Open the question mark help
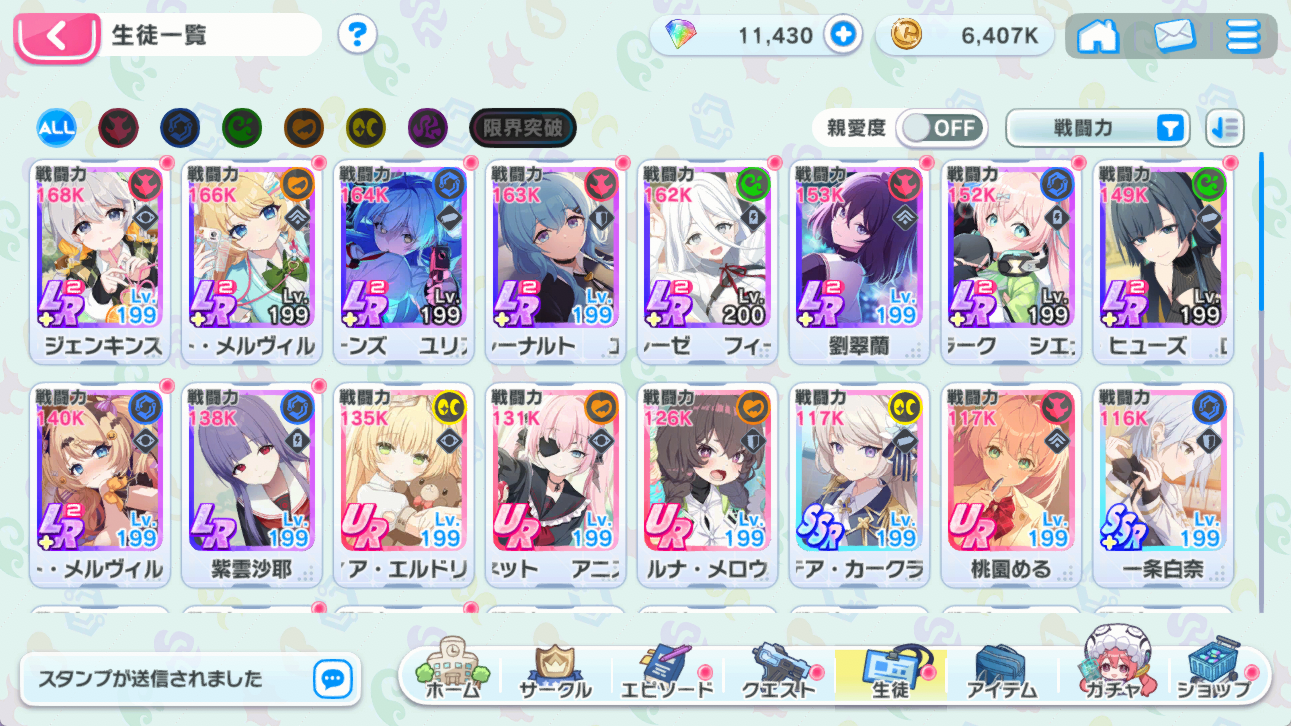The width and height of the screenshot is (1291, 726). 357,35
